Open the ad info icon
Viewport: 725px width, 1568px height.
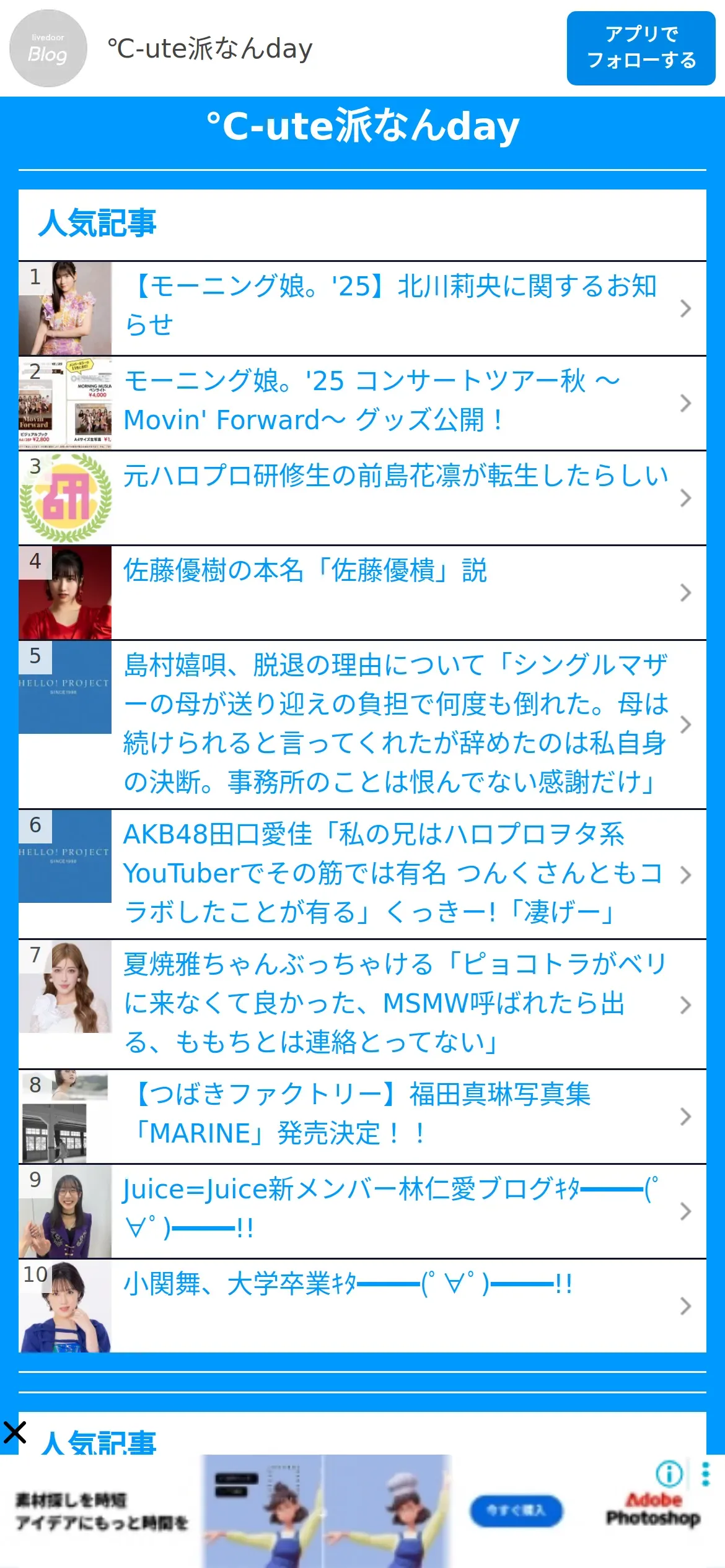(x=669, y=1474)
